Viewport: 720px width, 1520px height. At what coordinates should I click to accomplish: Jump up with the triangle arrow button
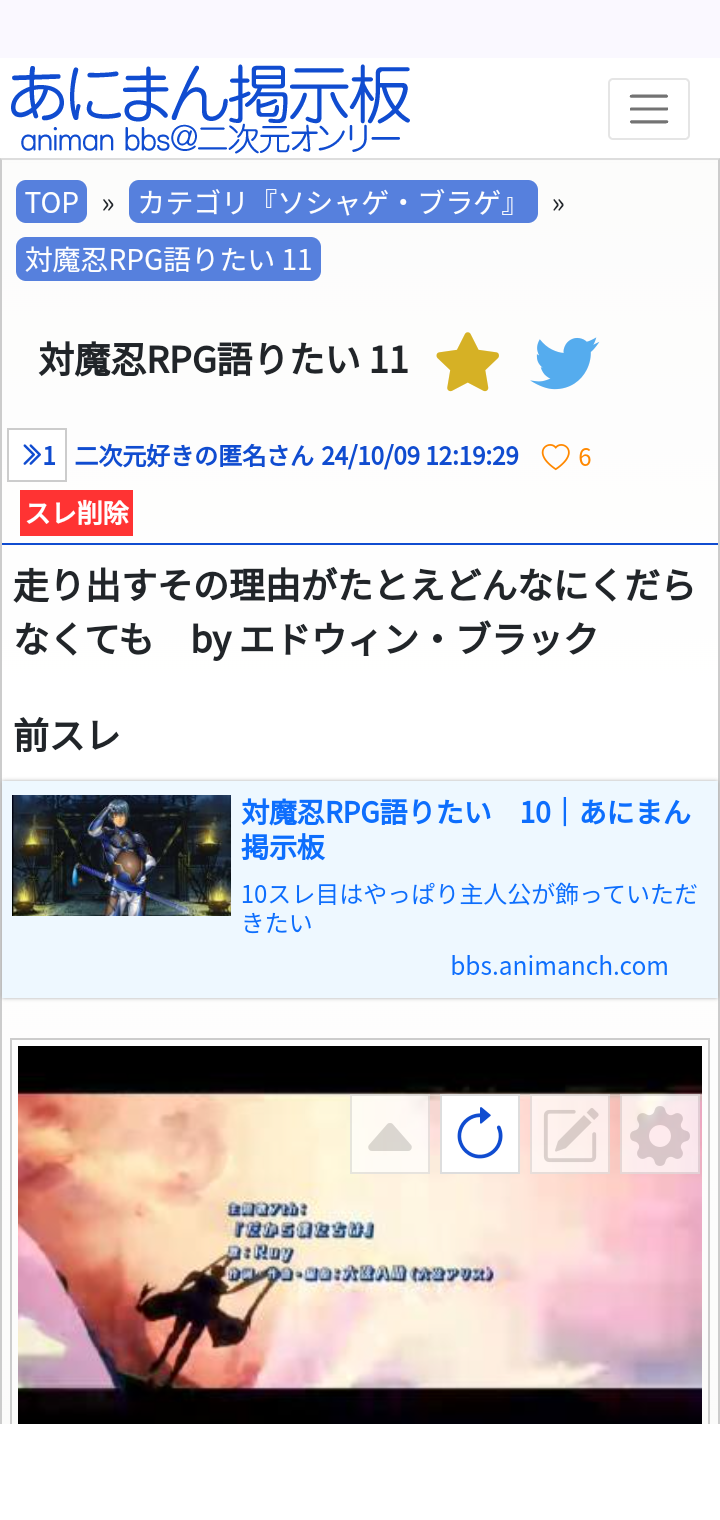point(390,1134)
